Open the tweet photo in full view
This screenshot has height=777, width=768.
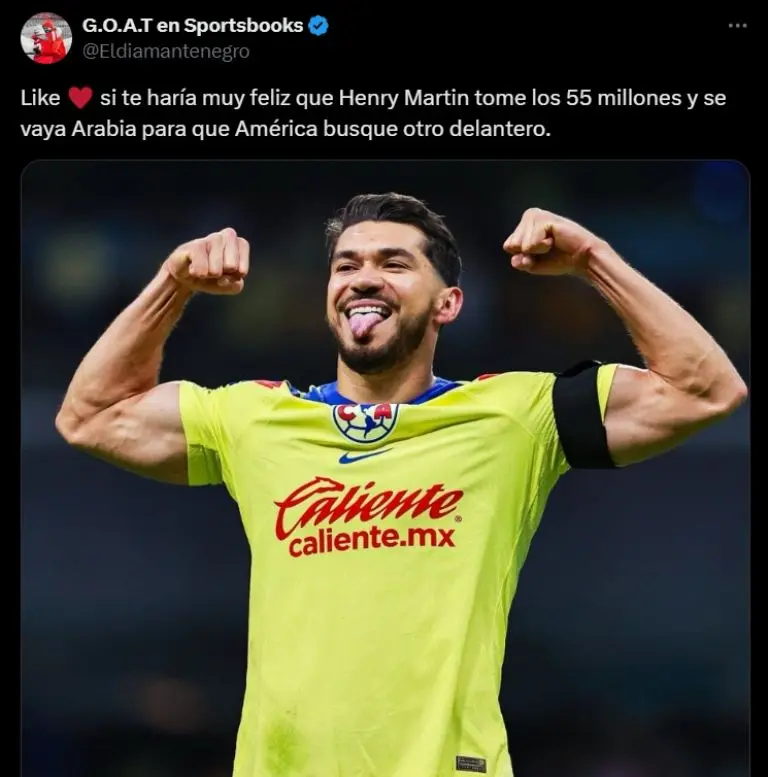[x=385, y=470]
